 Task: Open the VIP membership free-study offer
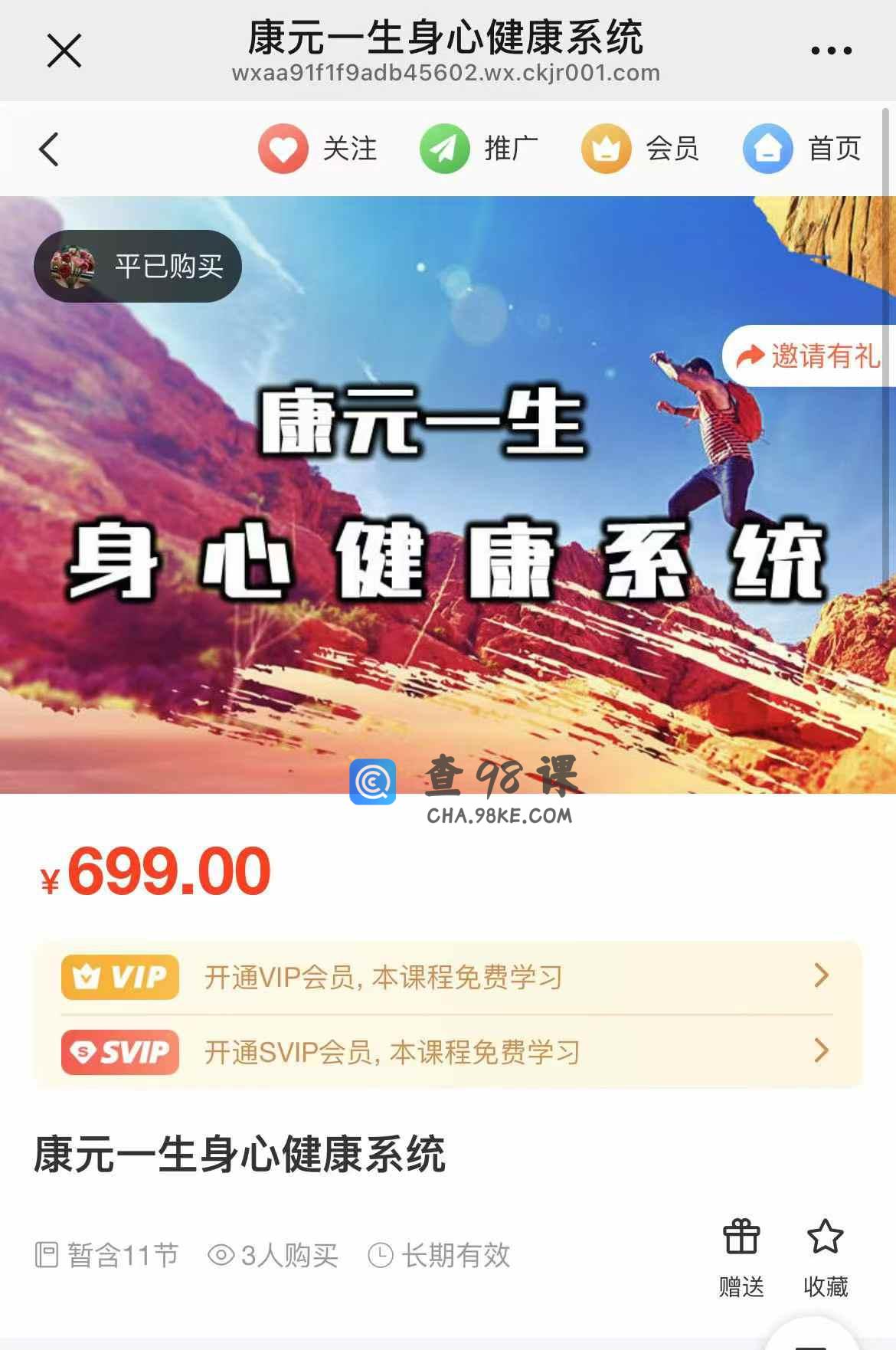[x=447, y=977]
